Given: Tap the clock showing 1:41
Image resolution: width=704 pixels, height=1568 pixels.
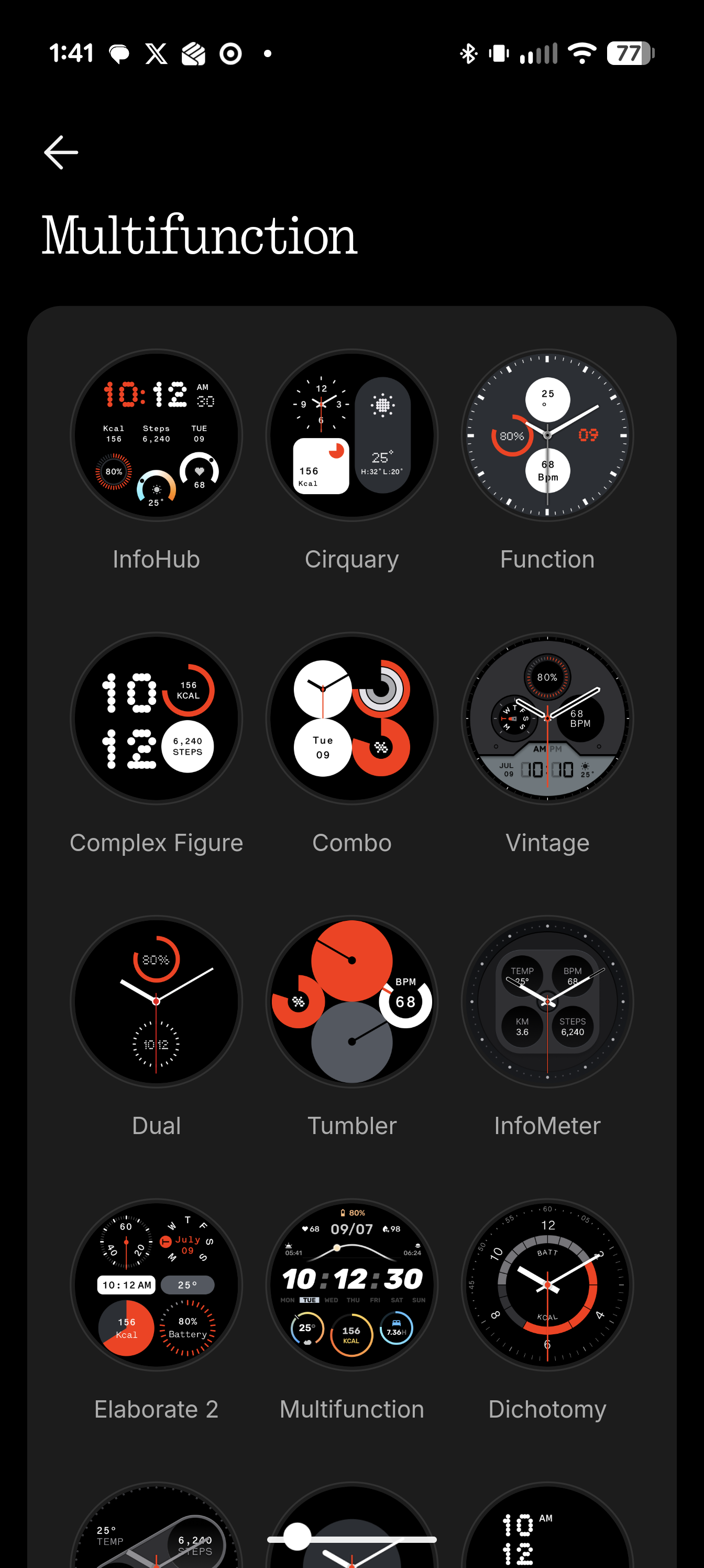Looking at the screenshot, I should point(72,53).
